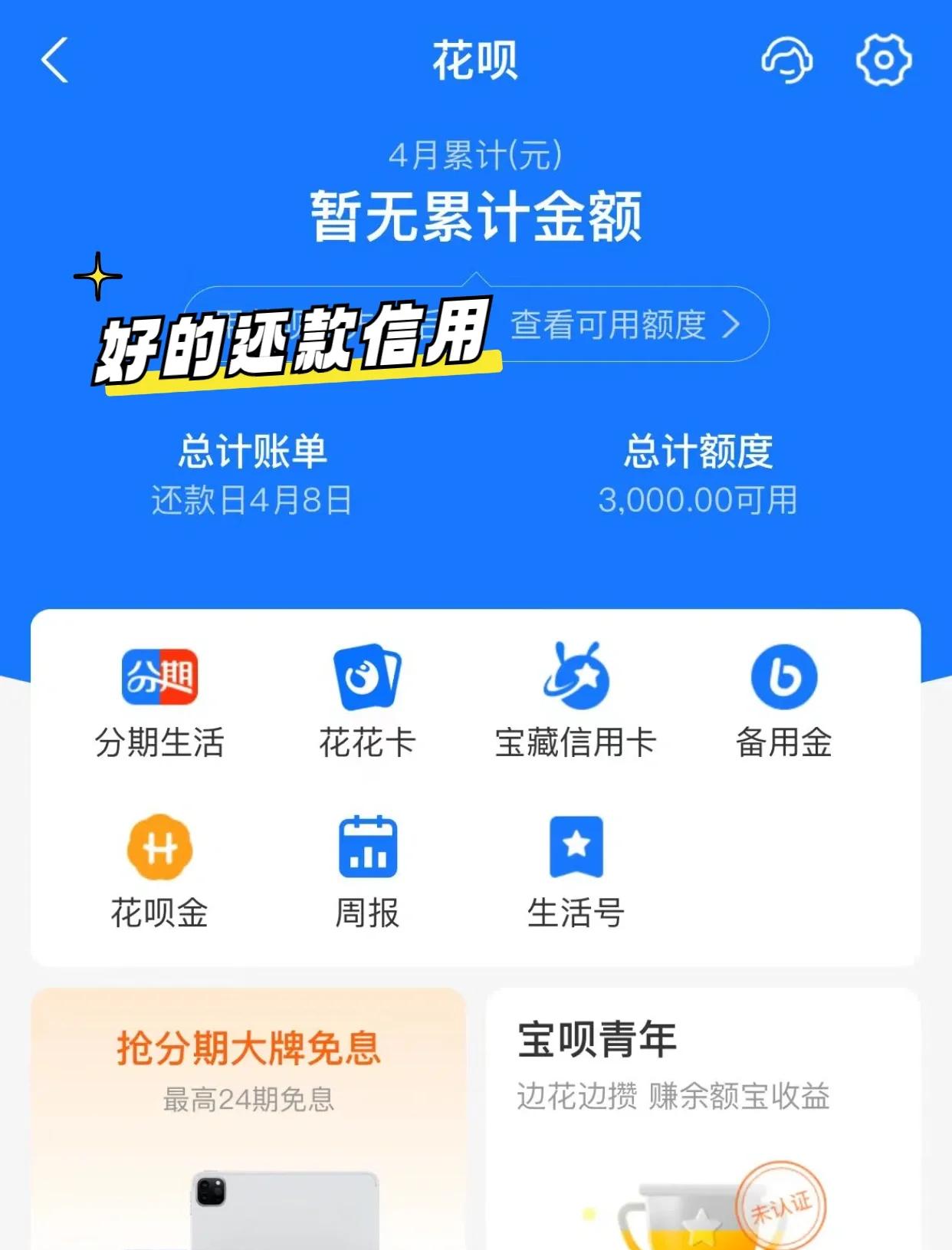This screenshot has width=952, height=1250.
Task: Open 总计账单 details
Action: (251, 472)
